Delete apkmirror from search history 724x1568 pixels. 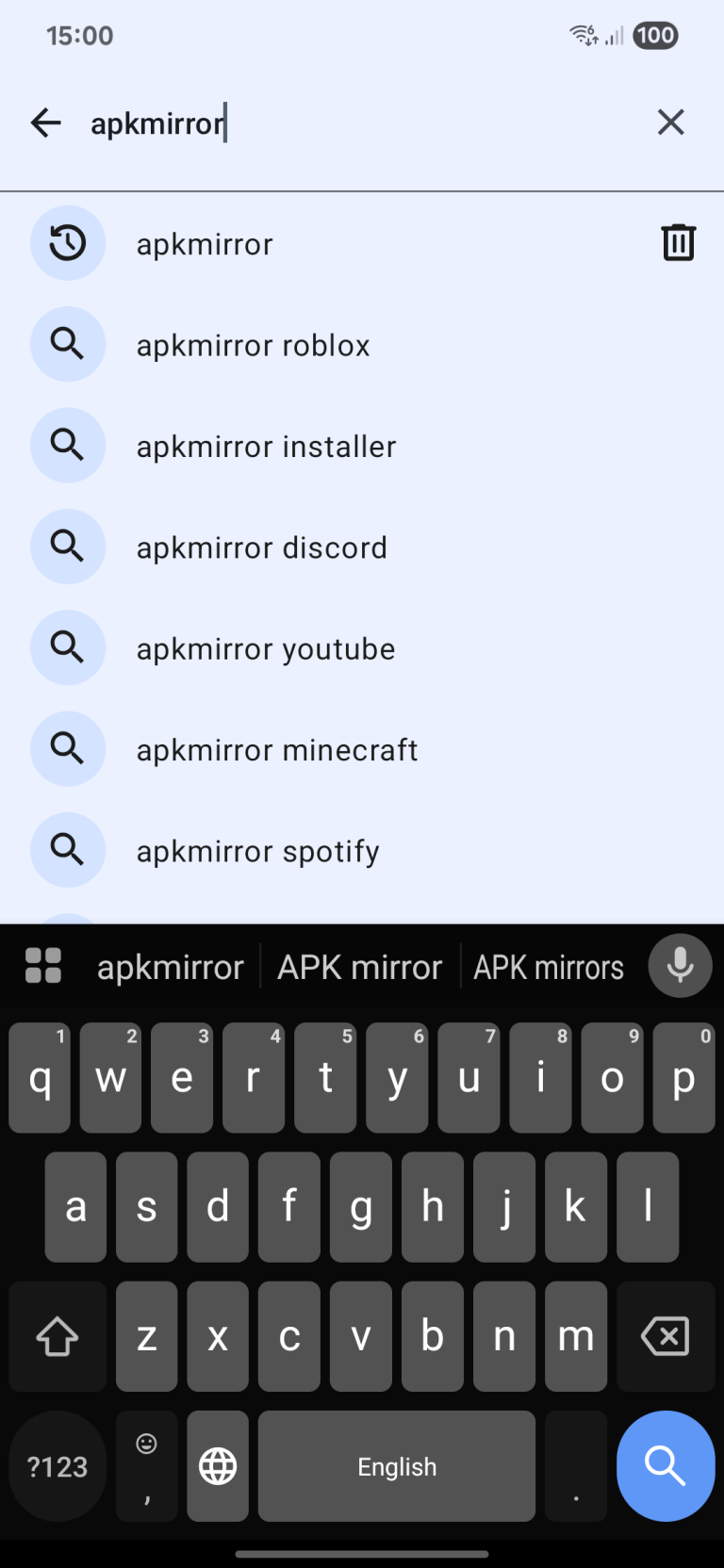[678, 243]
